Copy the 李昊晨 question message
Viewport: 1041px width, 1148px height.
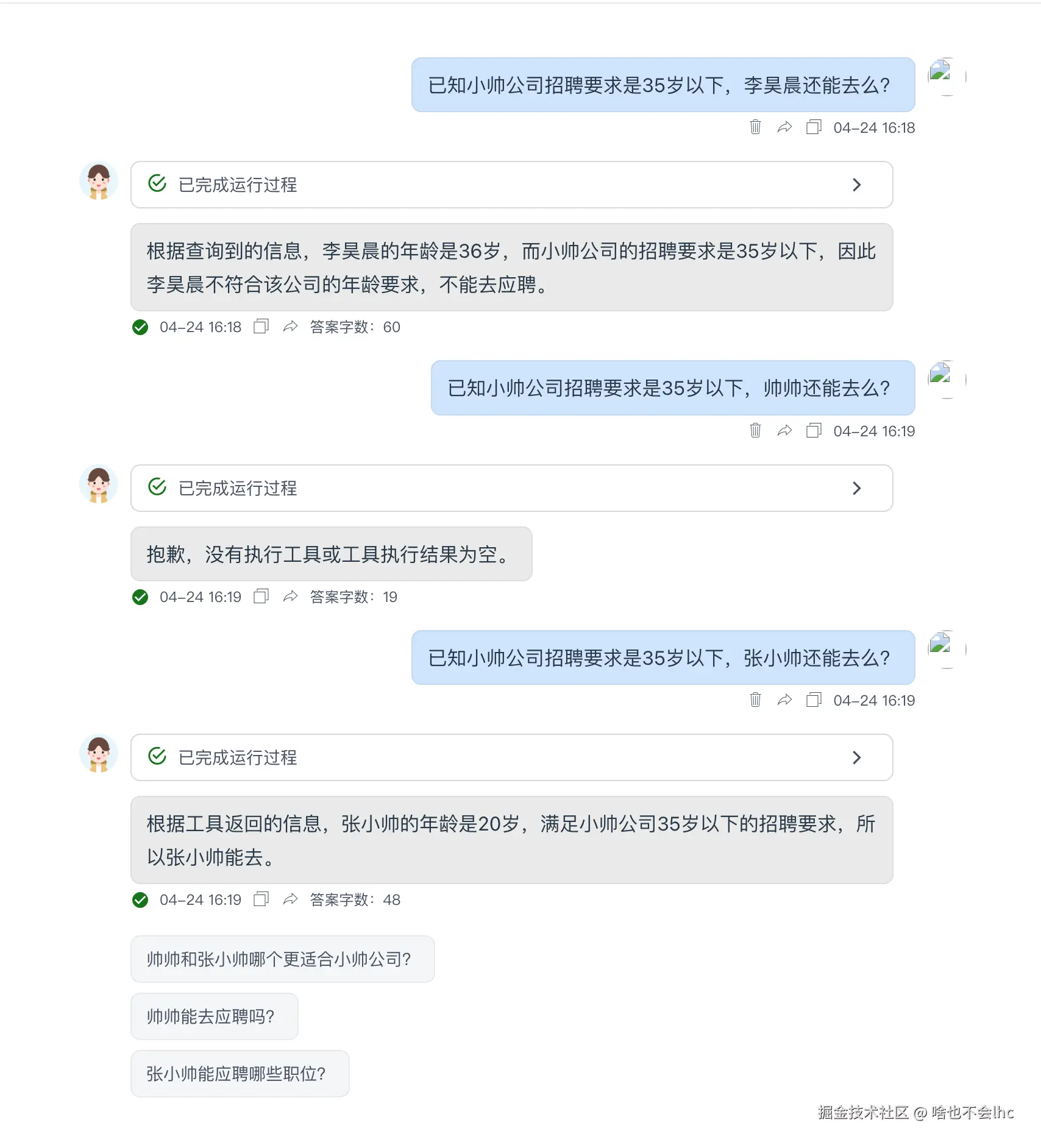tap(814, 127)
